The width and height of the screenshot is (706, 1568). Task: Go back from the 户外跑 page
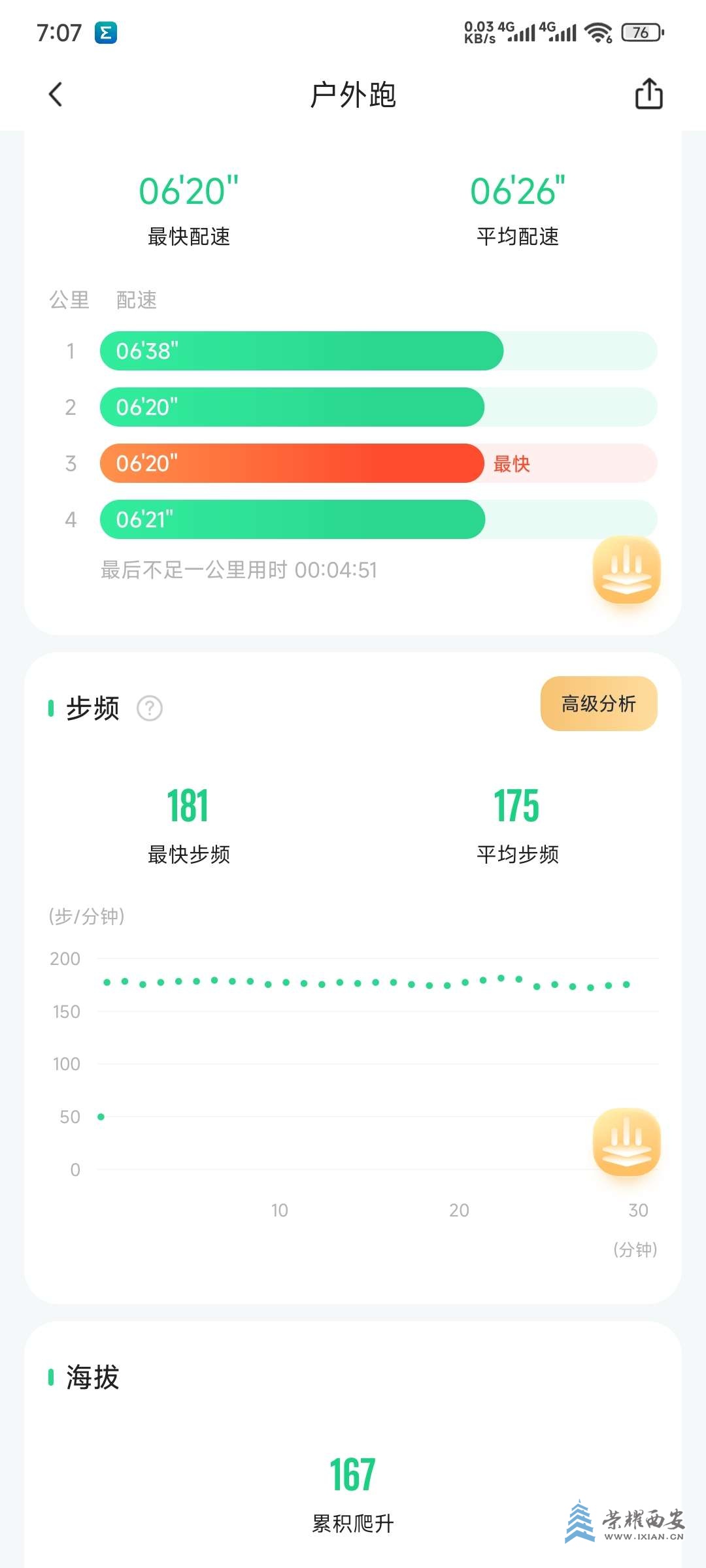(56, 95)
